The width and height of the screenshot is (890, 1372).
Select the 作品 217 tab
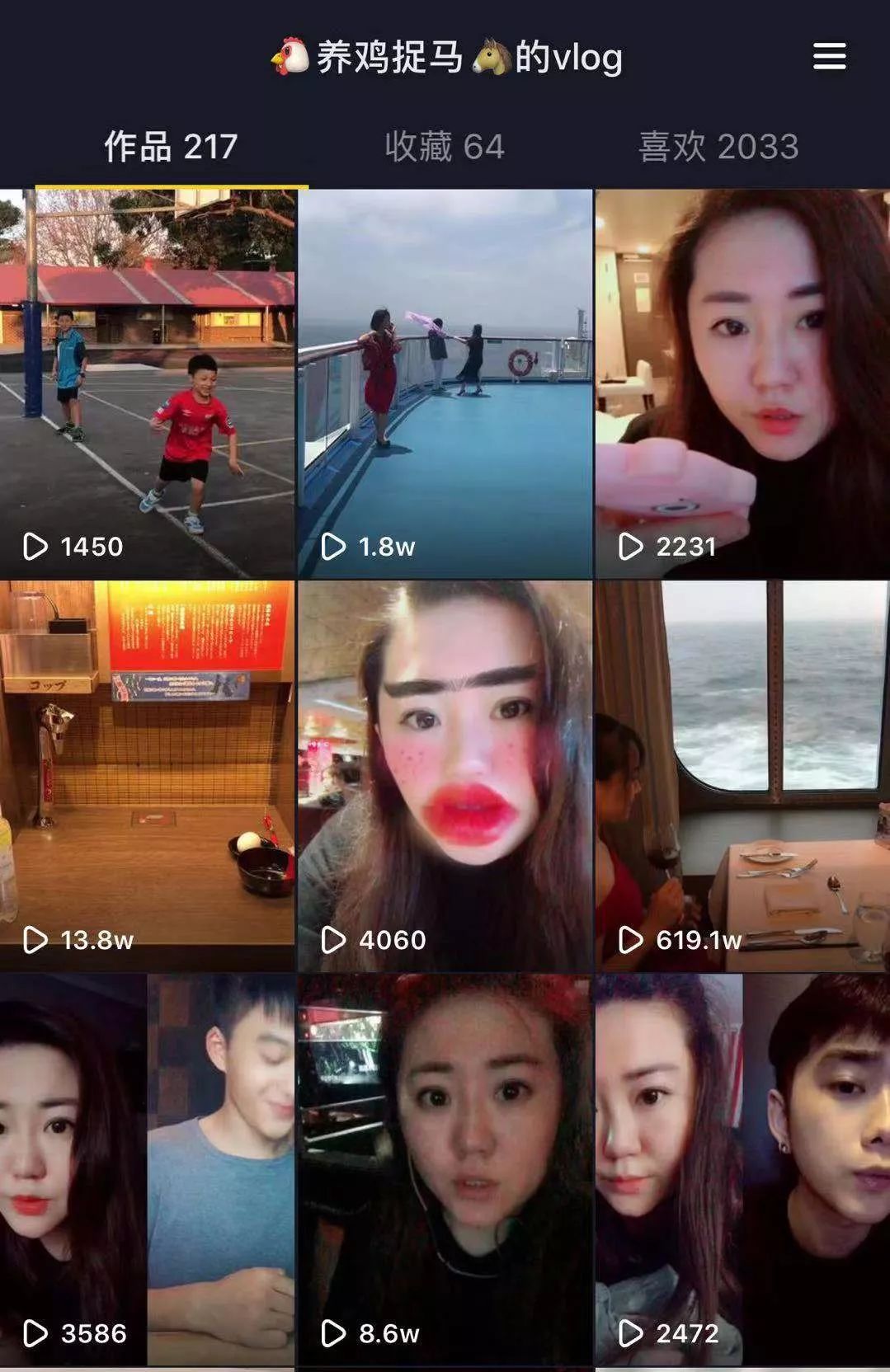tap(171, 147)
